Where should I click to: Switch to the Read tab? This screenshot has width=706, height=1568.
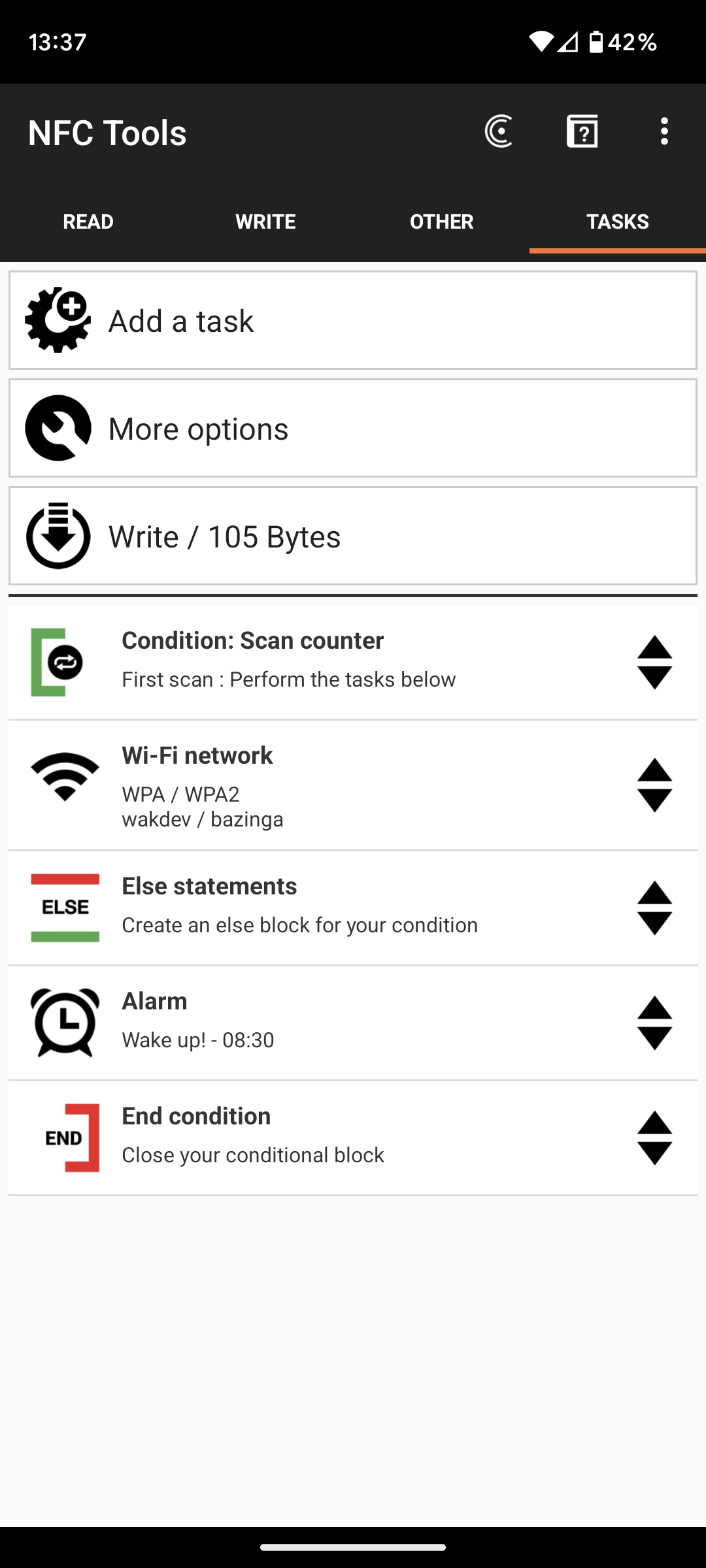(x=88, y=221)
